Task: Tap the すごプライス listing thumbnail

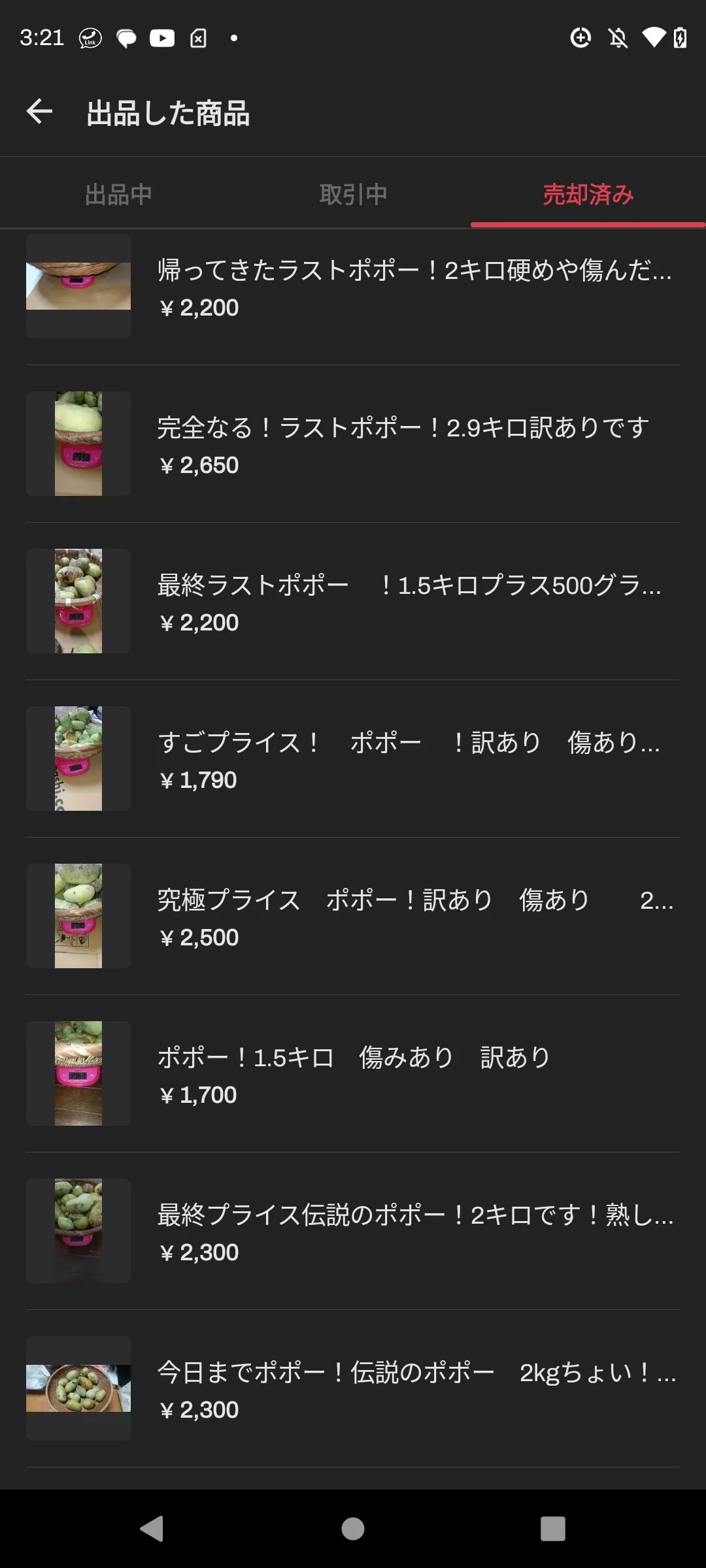Action: click(x=78, y=758)
